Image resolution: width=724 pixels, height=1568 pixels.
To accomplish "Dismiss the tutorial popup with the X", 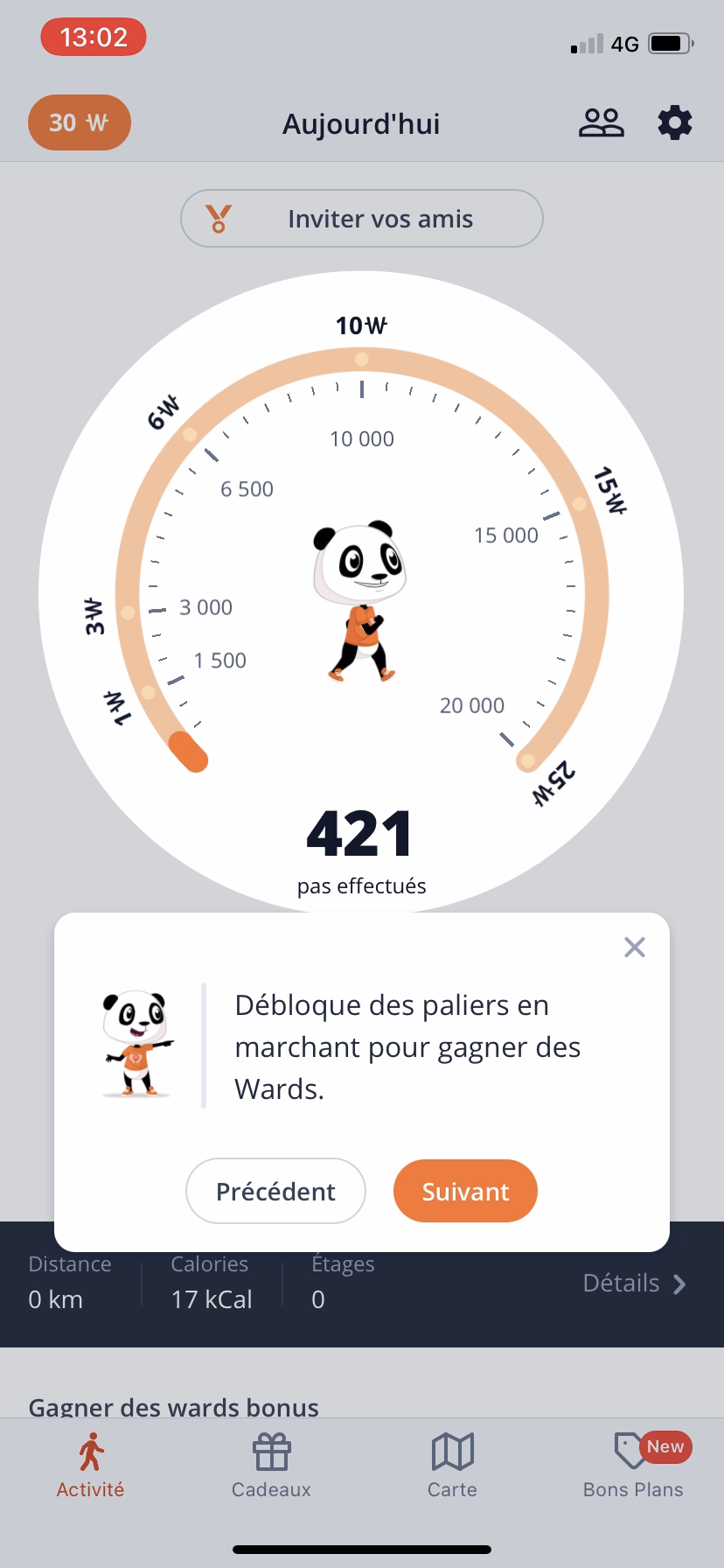I will [634, 947].
